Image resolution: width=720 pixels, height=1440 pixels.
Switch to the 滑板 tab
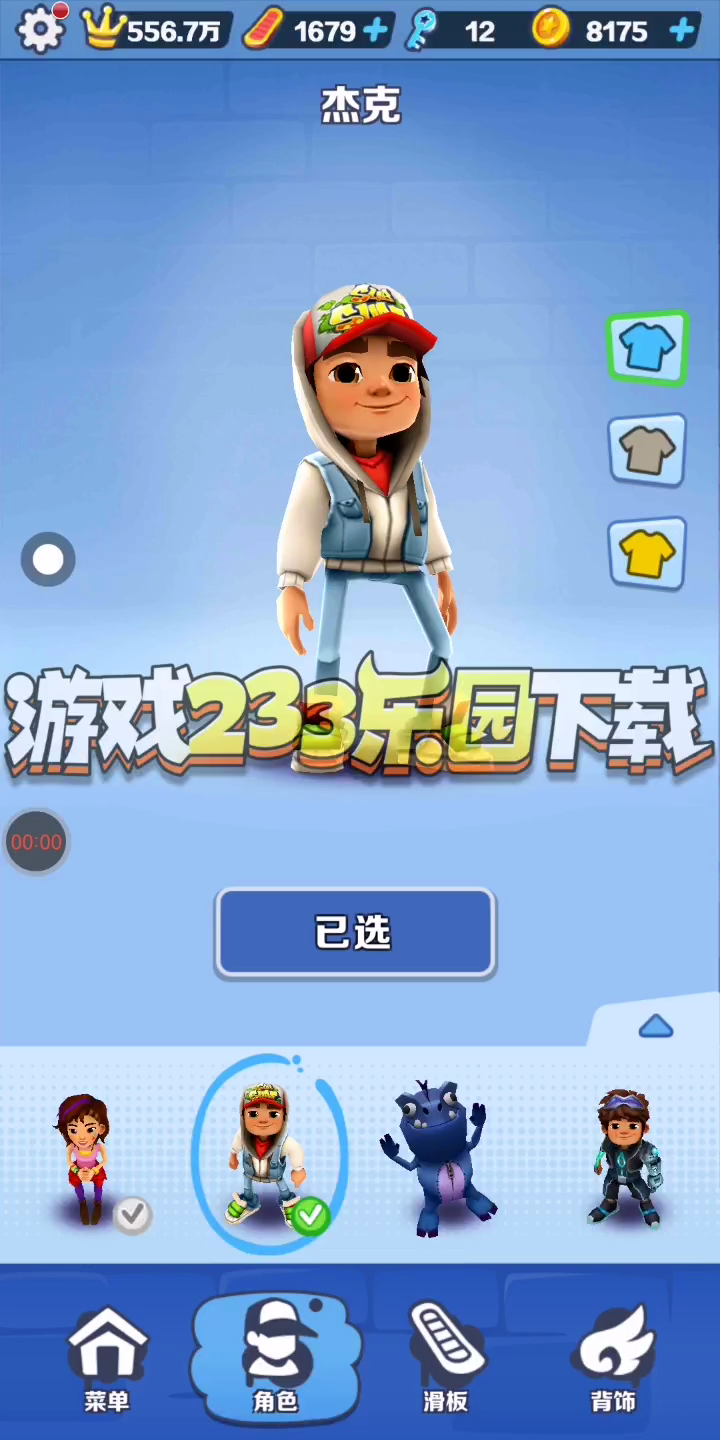pos(446,1358)
